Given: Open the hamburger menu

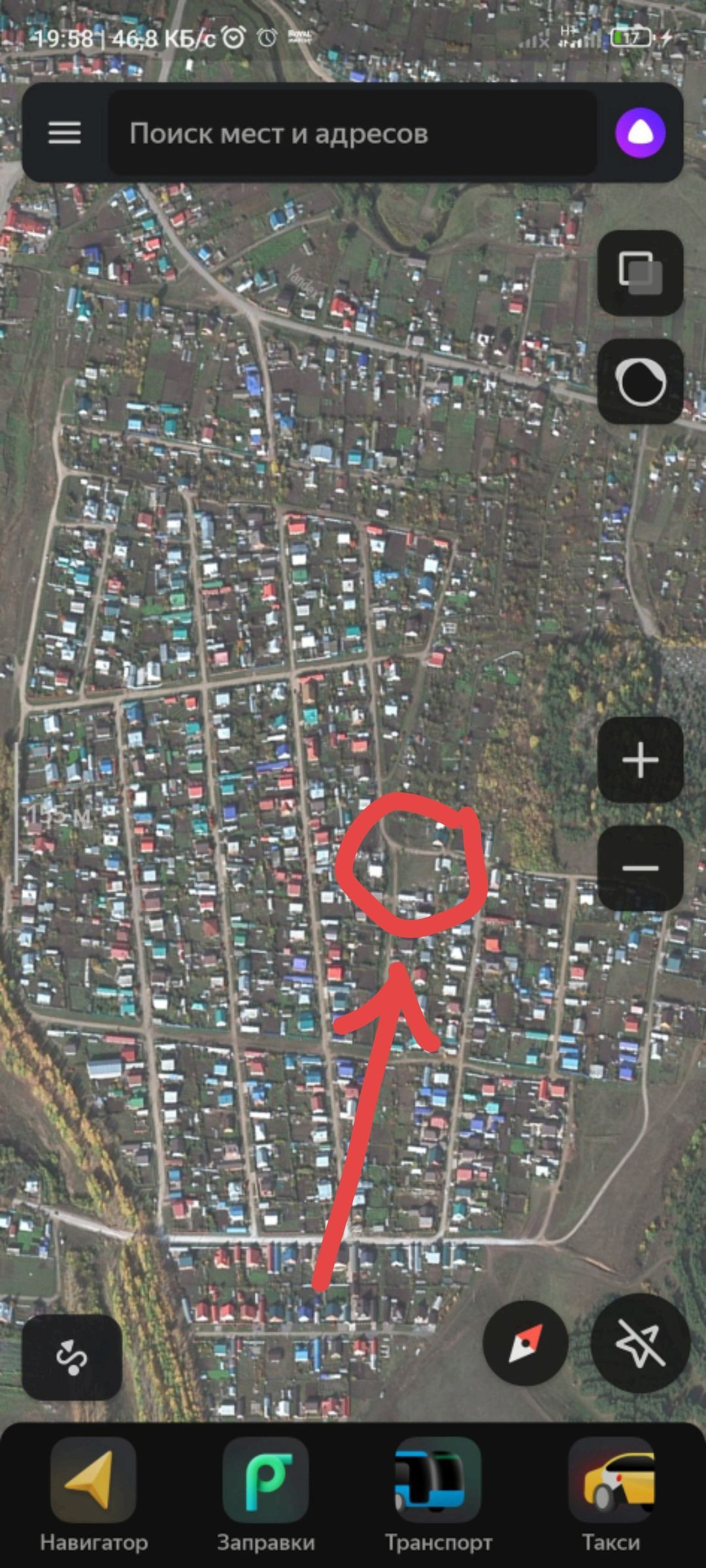Looking at the screenshot, I should click(x=65, y=133).
